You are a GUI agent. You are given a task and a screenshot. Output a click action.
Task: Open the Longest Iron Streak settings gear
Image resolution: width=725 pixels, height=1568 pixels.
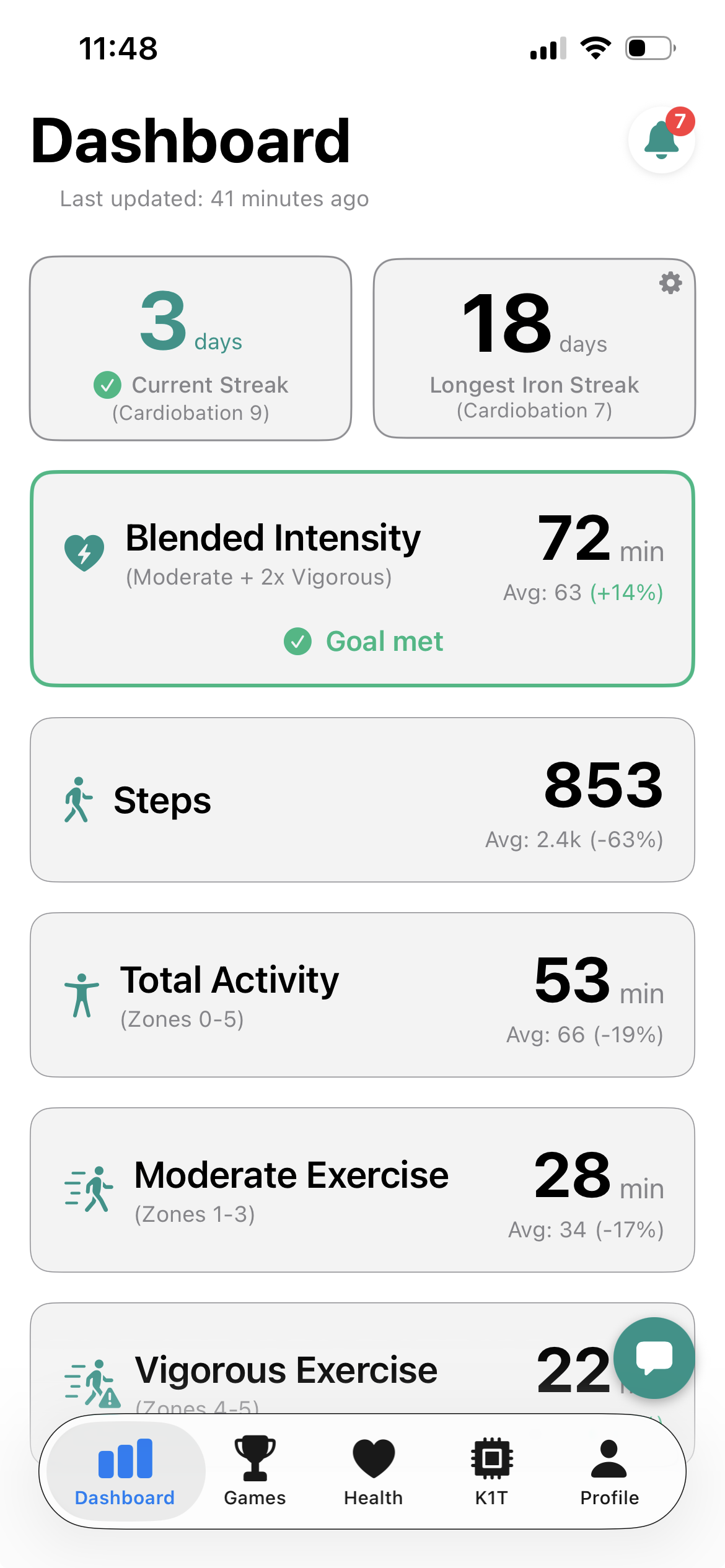(670, 283)
